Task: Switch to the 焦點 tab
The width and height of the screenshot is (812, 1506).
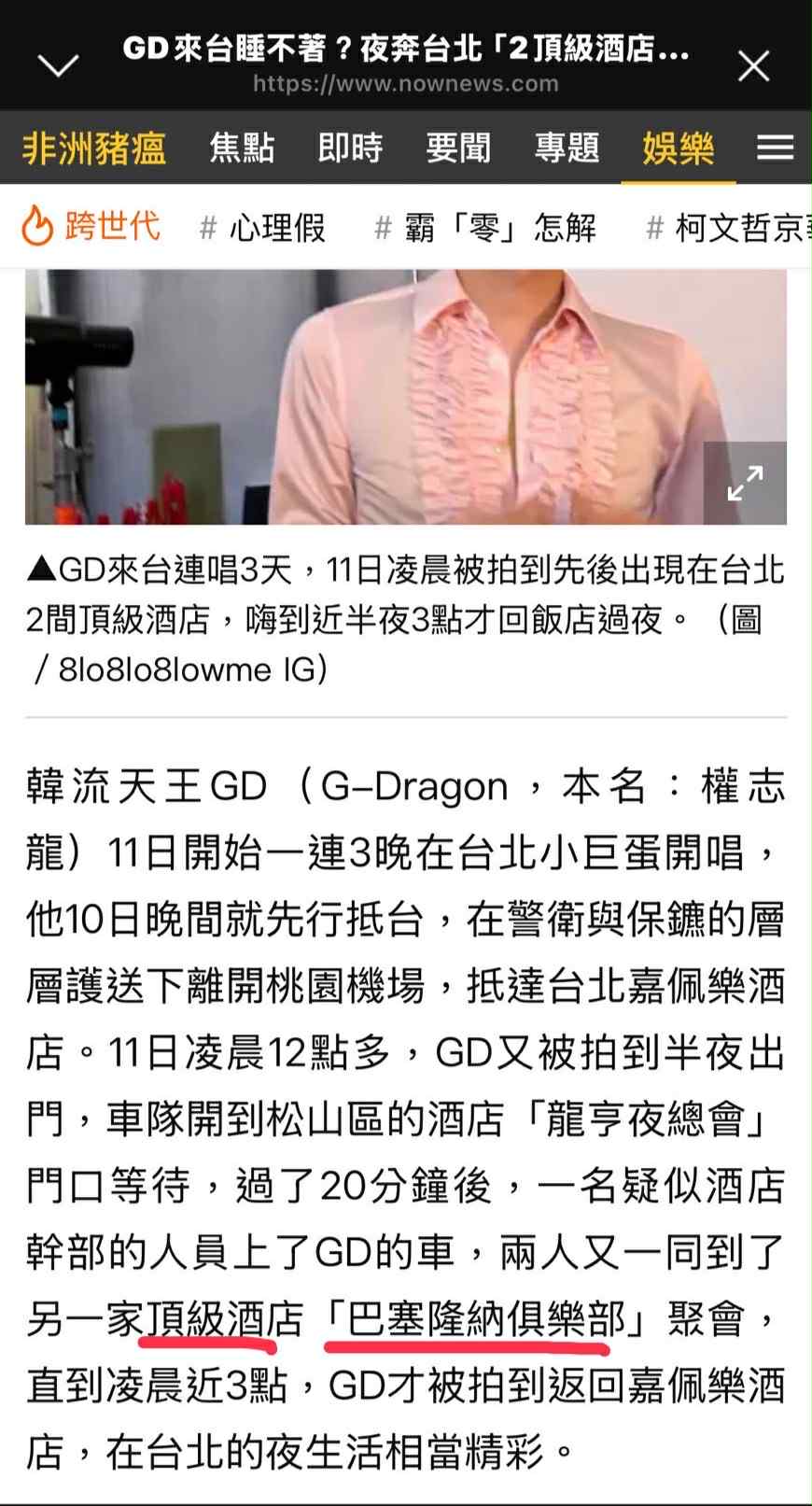Action: pos(242,148)
